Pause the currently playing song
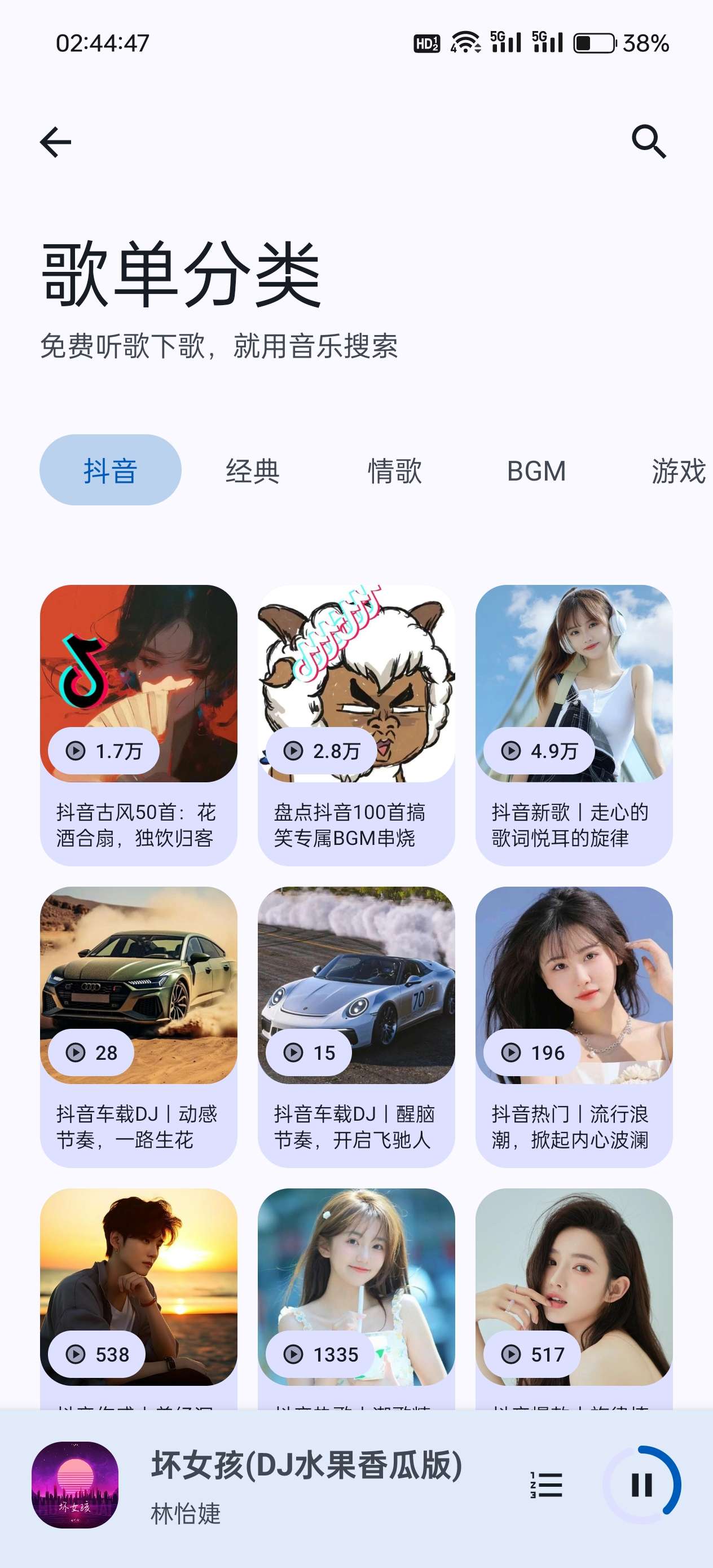Viewport: 713px width, 1568px height. pyautogui.click(x=642, y=1484)
